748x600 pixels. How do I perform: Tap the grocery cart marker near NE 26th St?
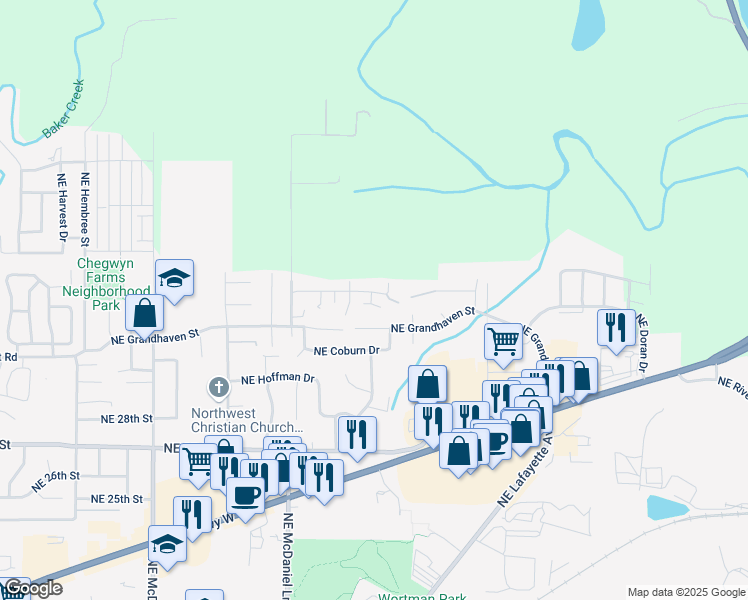coord(198,461)
